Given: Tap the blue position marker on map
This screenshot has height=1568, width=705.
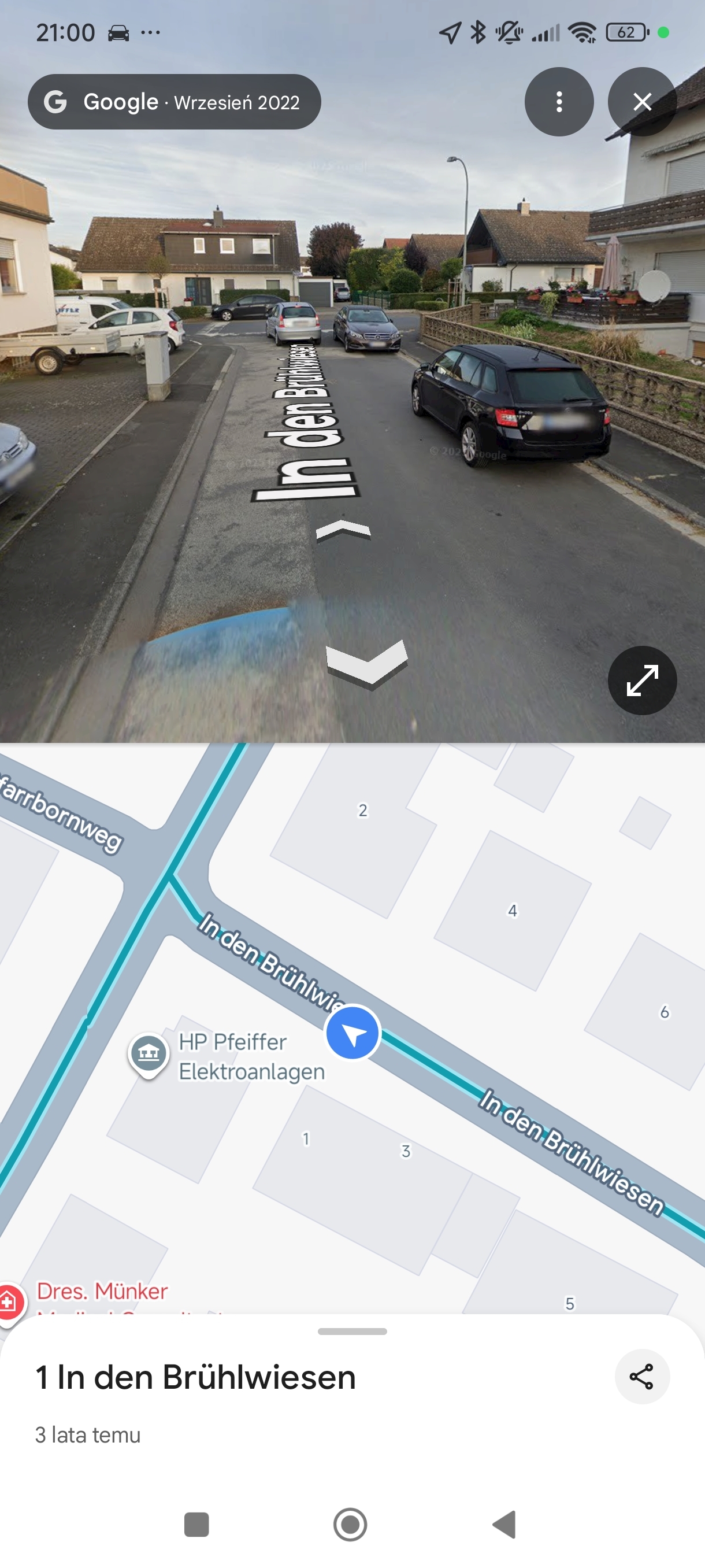Looking at the screenshot, I should pyautogui.click(x=353, y=1033).
